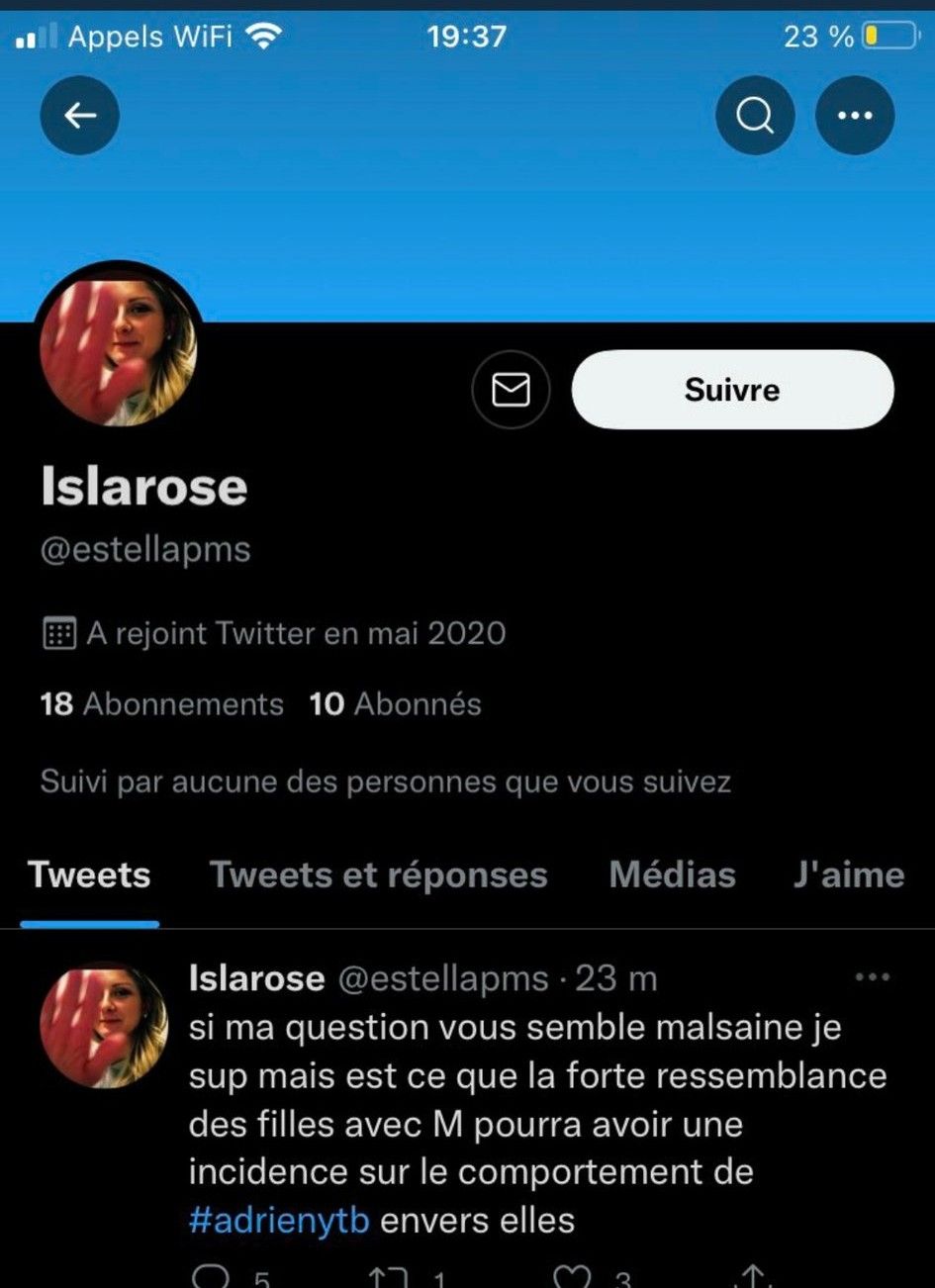
Task: Tap the avatar beside Islarose's tweet
Action: 104,1026
